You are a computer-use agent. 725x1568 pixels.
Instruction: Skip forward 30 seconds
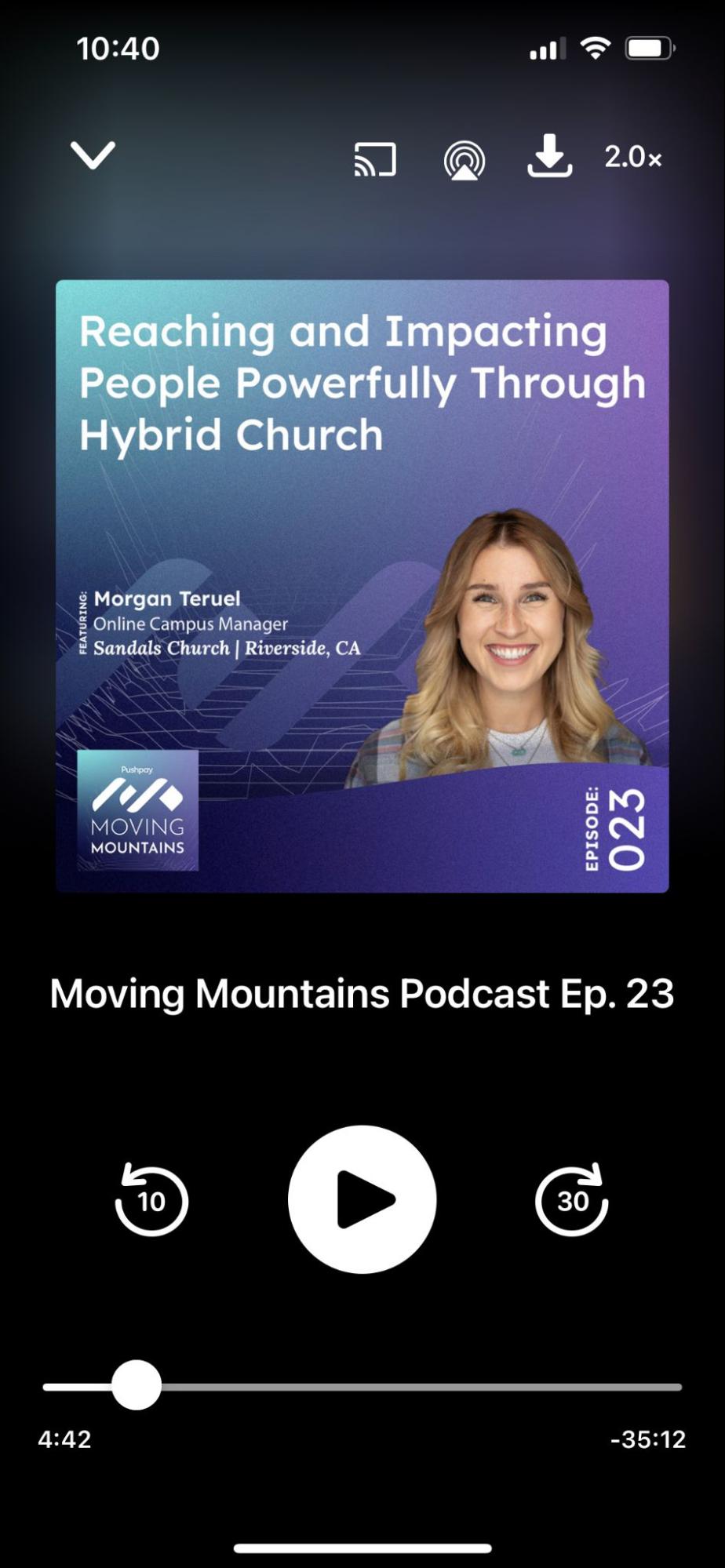(x=572, y=1200)
